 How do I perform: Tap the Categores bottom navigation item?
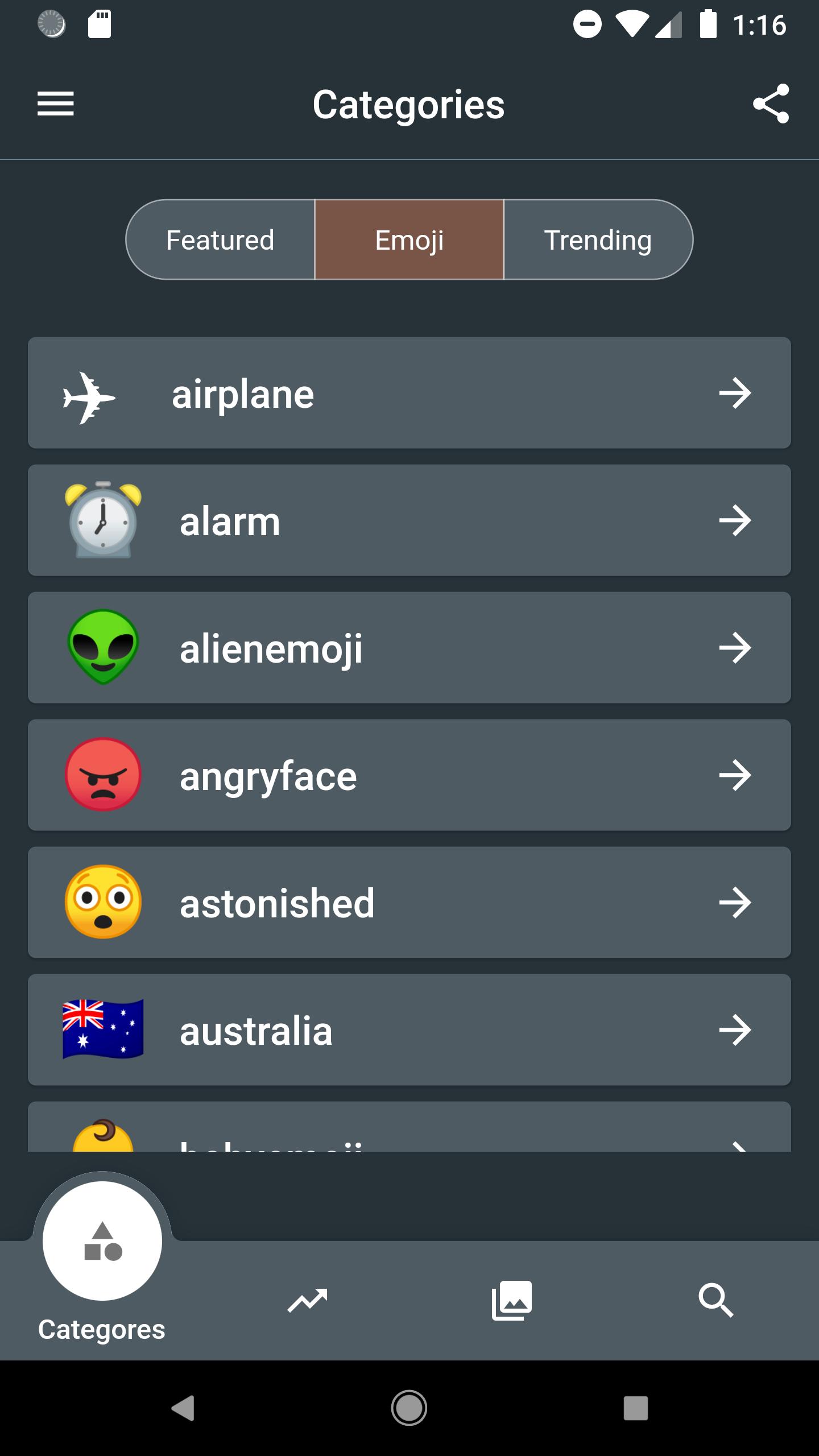102,1260
